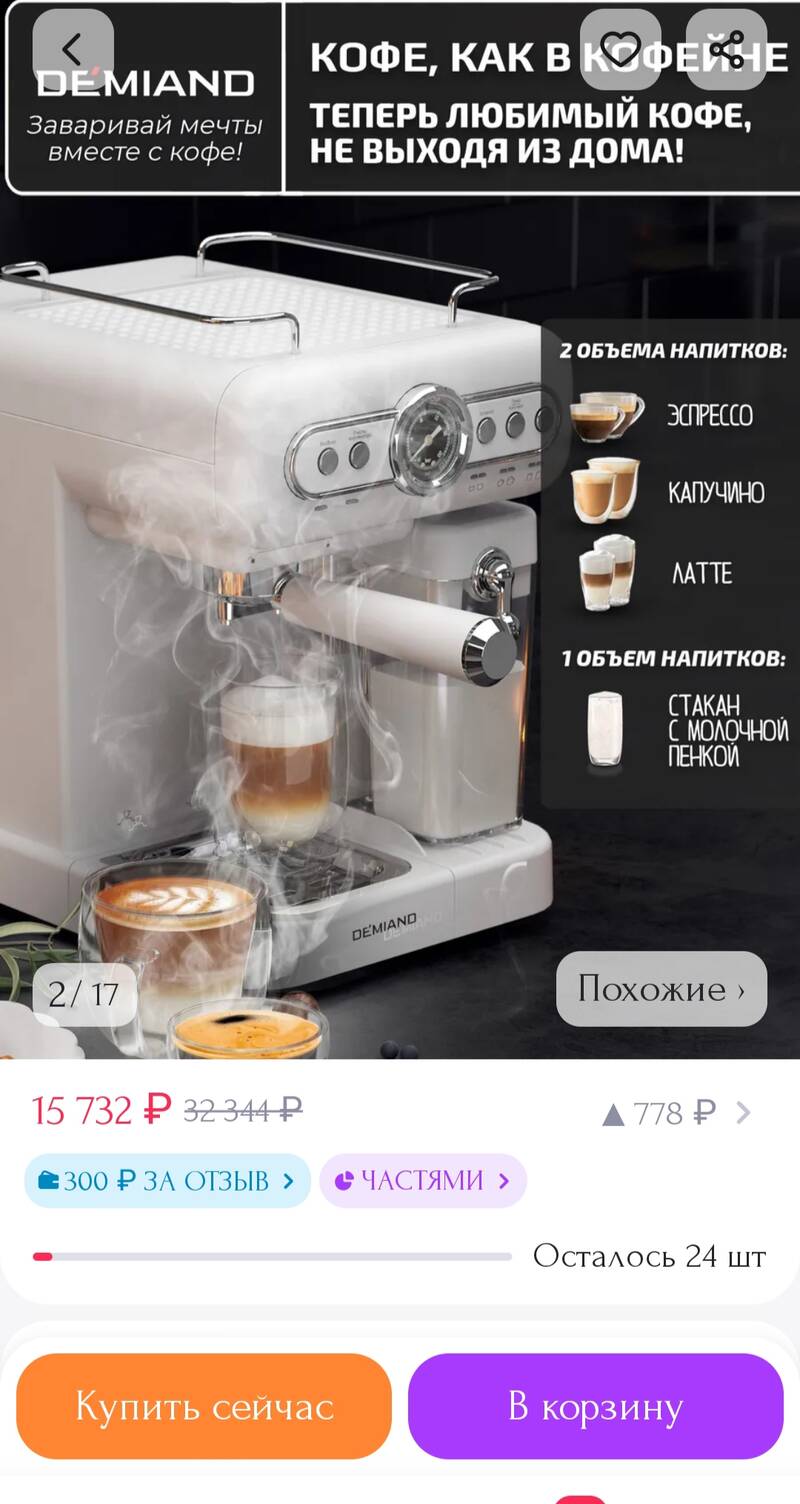Share this product

[x=727, y=49]
